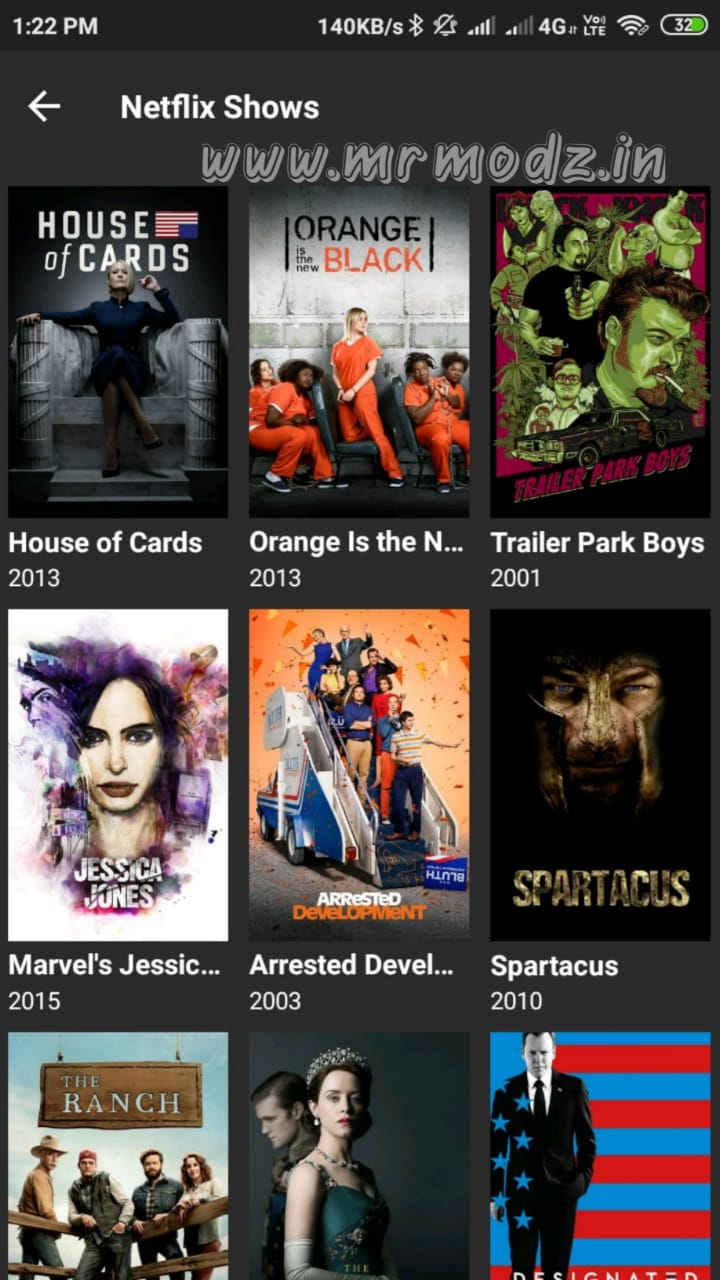Open the Designated Survivor poster
720x1280 pixels.
pyautogui.click(x=600, y=1155)
